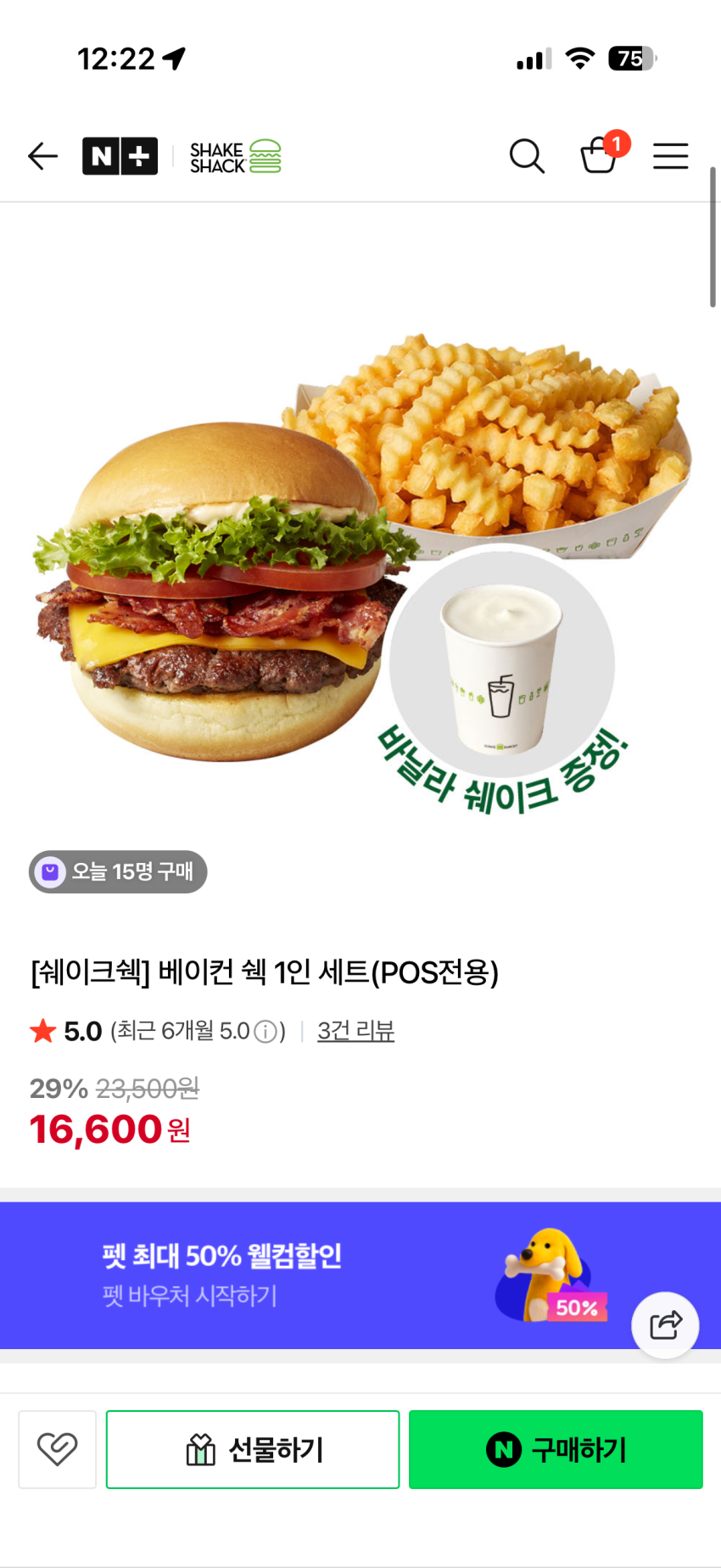Open the 펫 최대 50% 웰컴할인 banner

tap(339, 1274)
